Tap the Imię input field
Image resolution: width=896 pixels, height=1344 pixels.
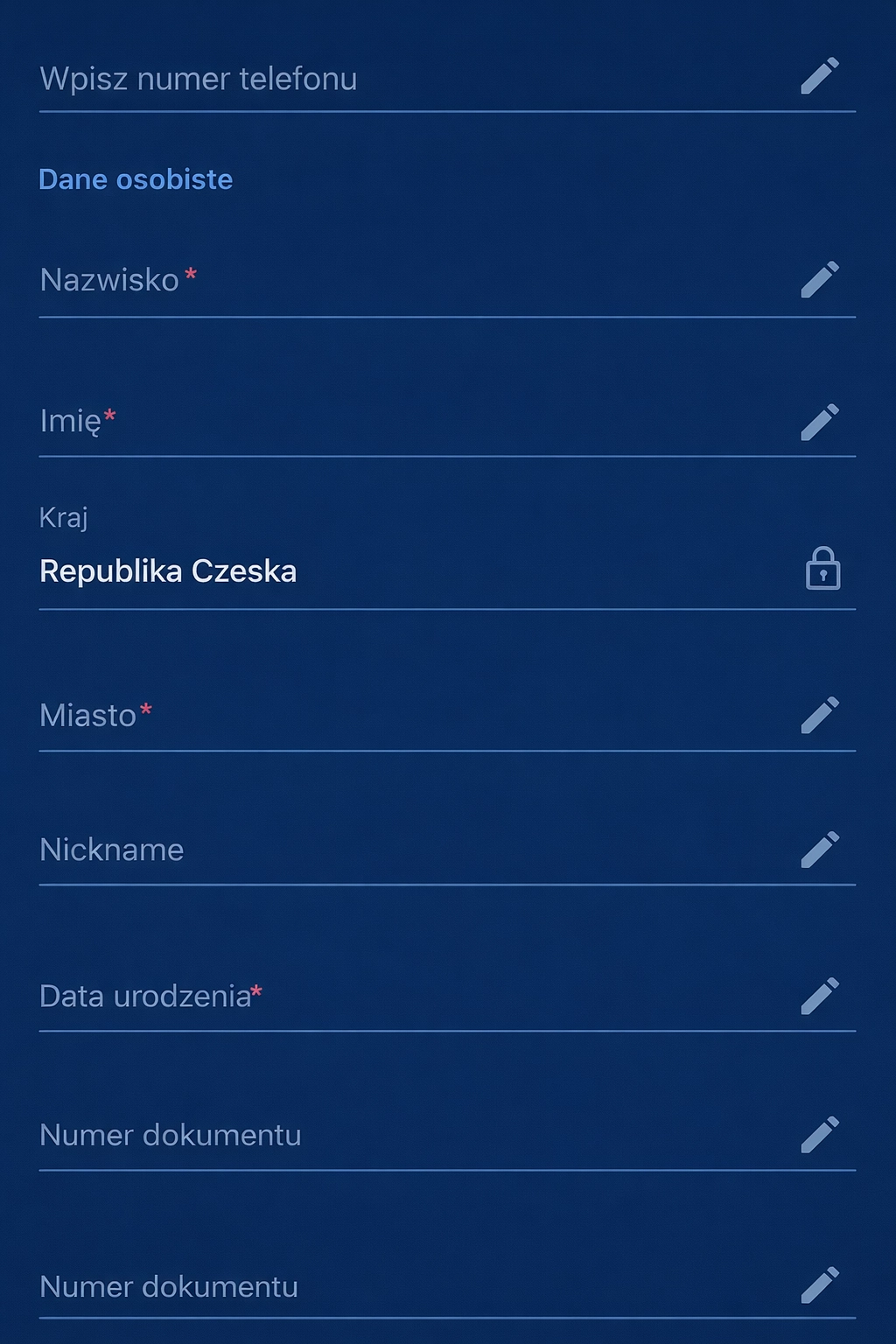(x=350, y=422)
